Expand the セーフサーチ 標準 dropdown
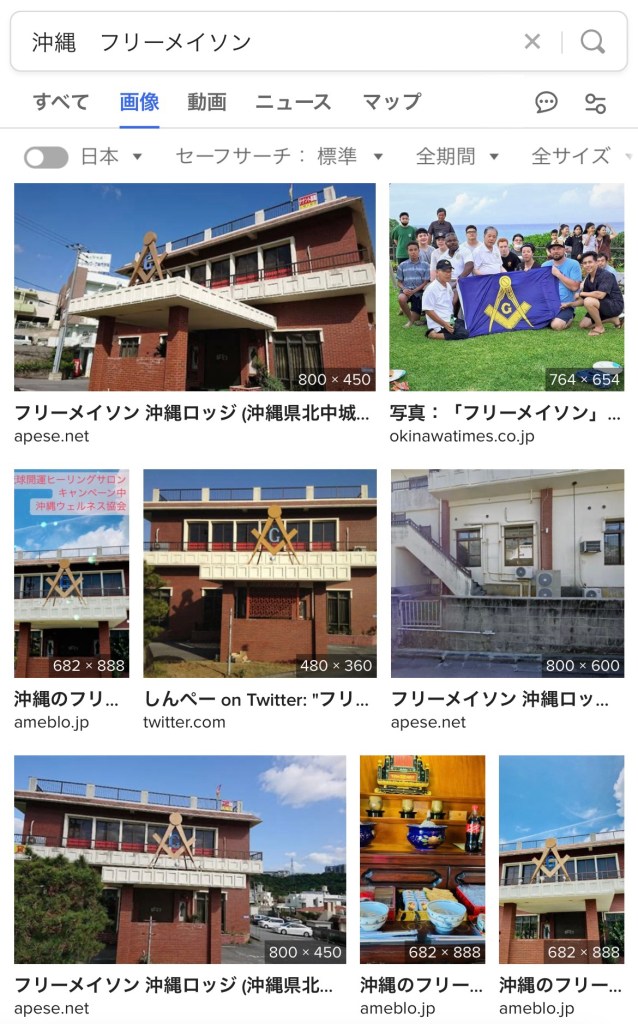 coord(279,156)
